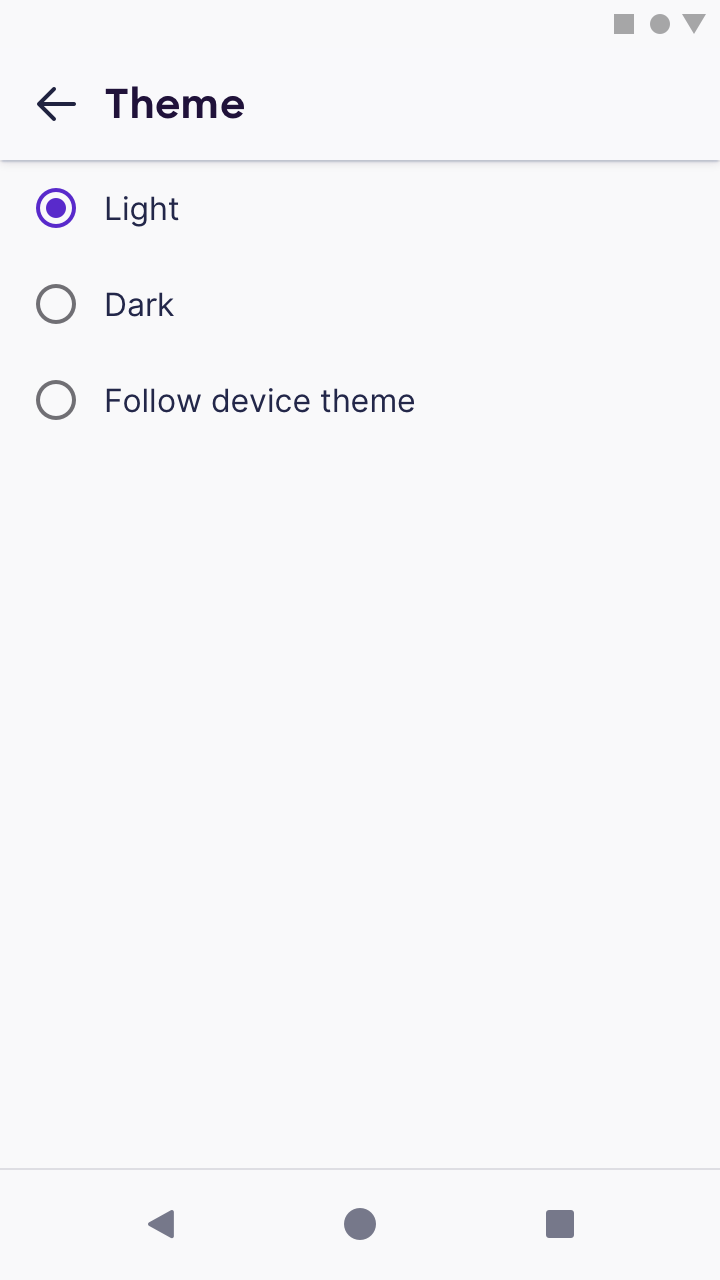
Task: Select Follow device theme
Action: click(x=360, y=400)
